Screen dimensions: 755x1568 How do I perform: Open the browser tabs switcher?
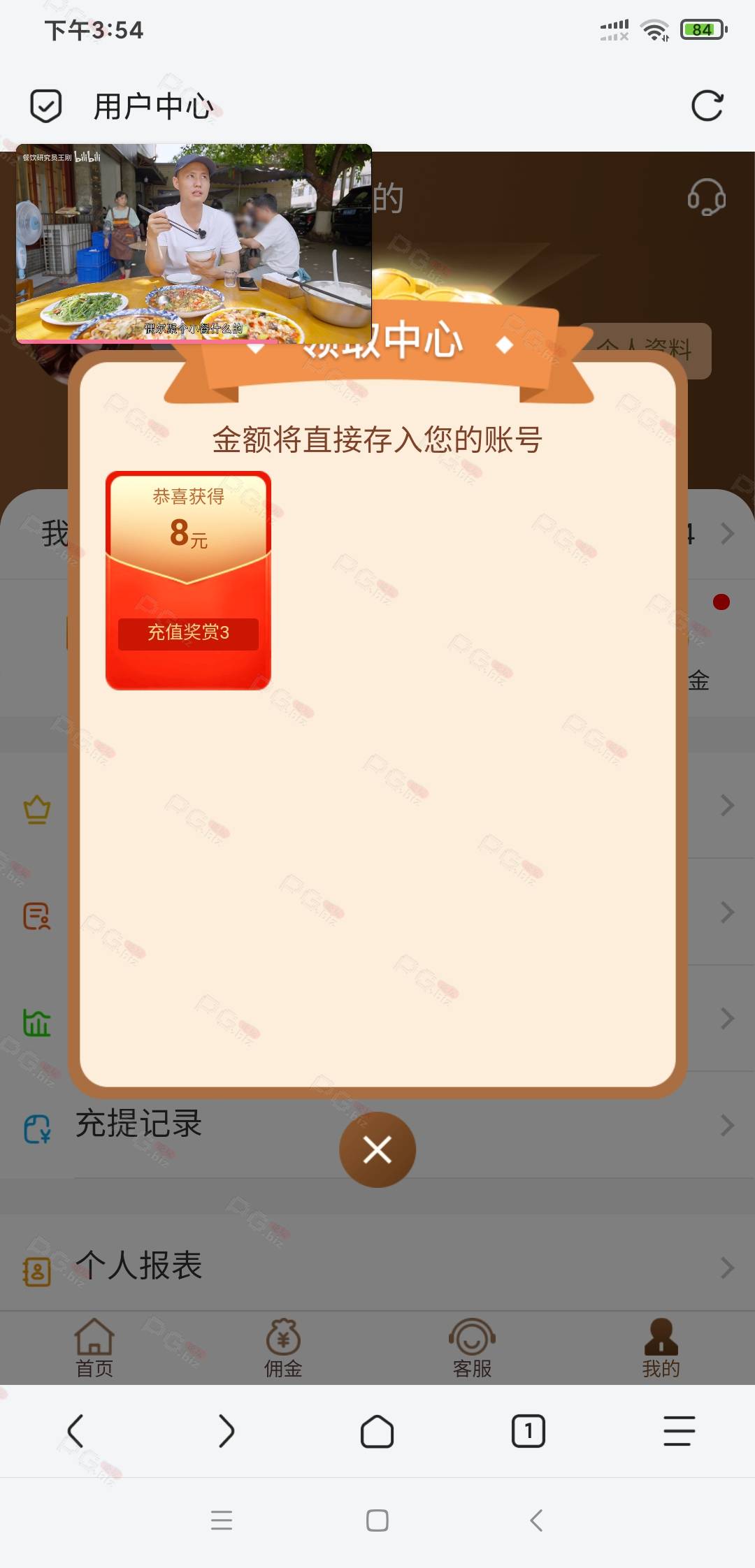tap(528, 1431)
